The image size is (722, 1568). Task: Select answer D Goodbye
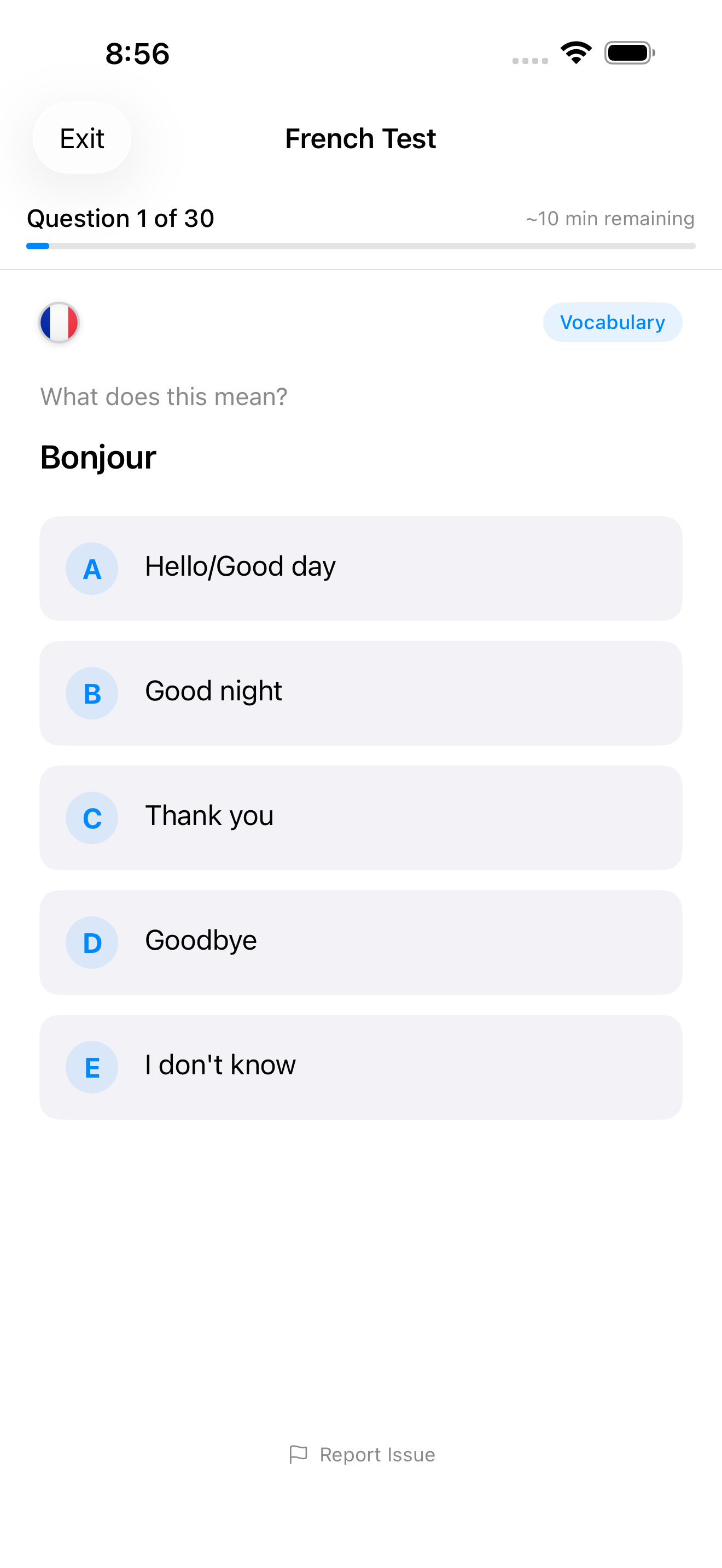point(360,942)
